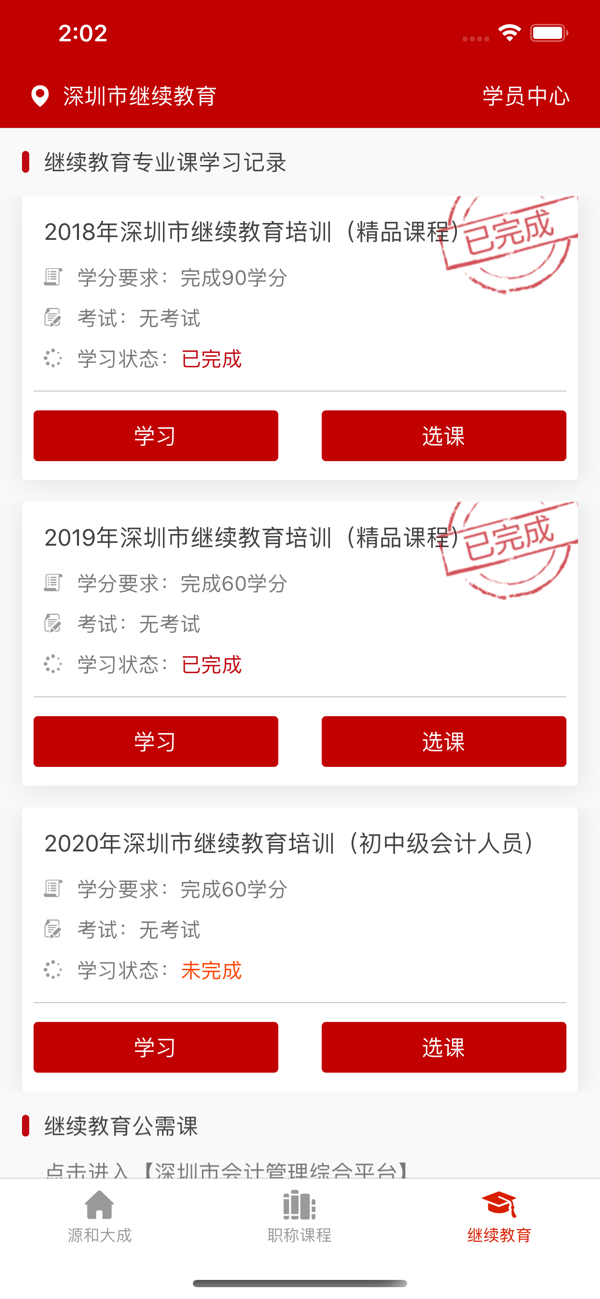Start 学习 for the 2019年 training course
This screenshot has height=1299, width=600.
pos(156,742)
